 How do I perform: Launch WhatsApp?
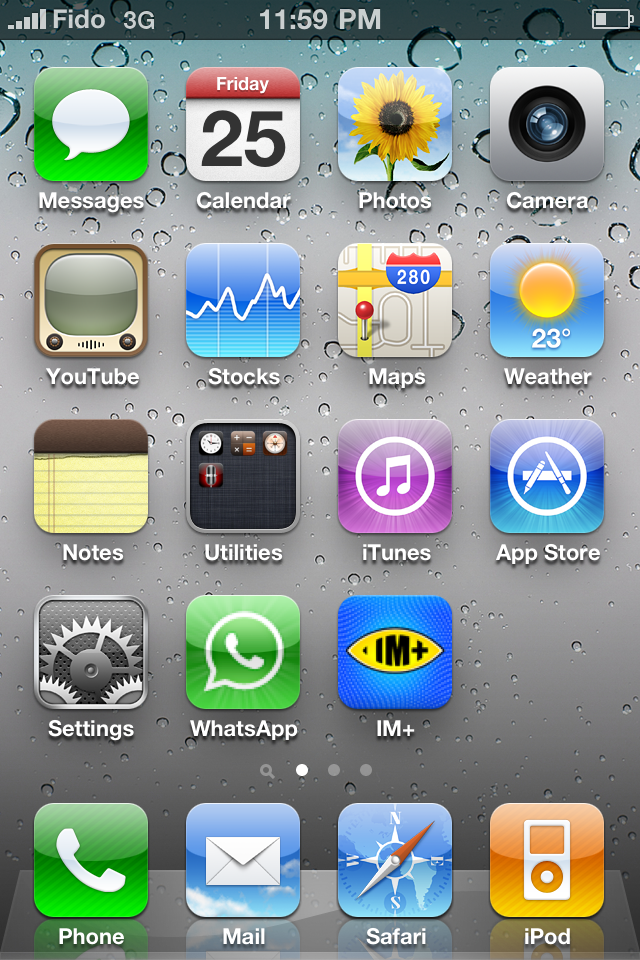coord(243,652)
